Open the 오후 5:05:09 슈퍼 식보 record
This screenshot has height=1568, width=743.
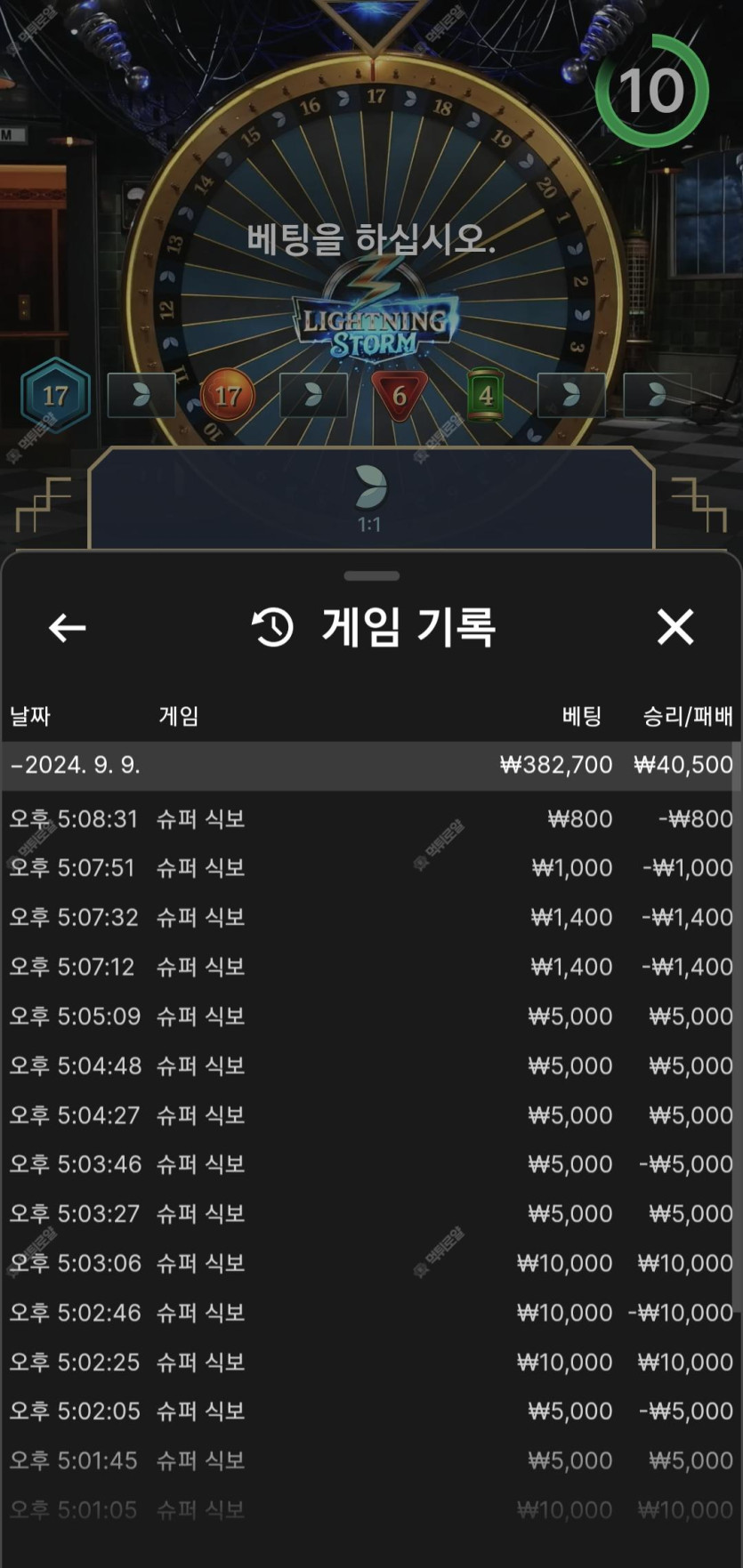pyautogui.click(x=371, y=1017)
